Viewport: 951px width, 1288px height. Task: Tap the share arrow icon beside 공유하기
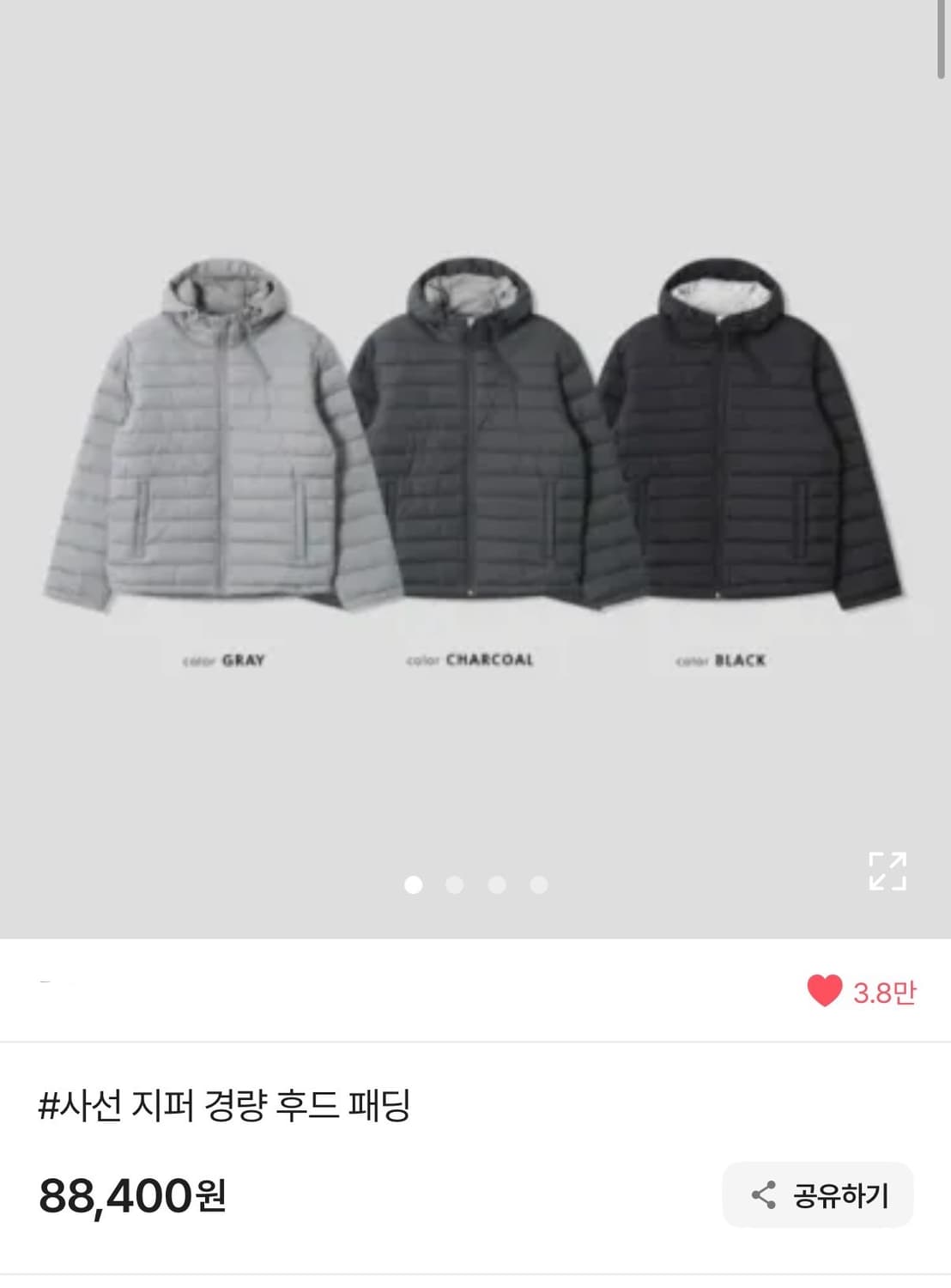(x=762, y=1192)
